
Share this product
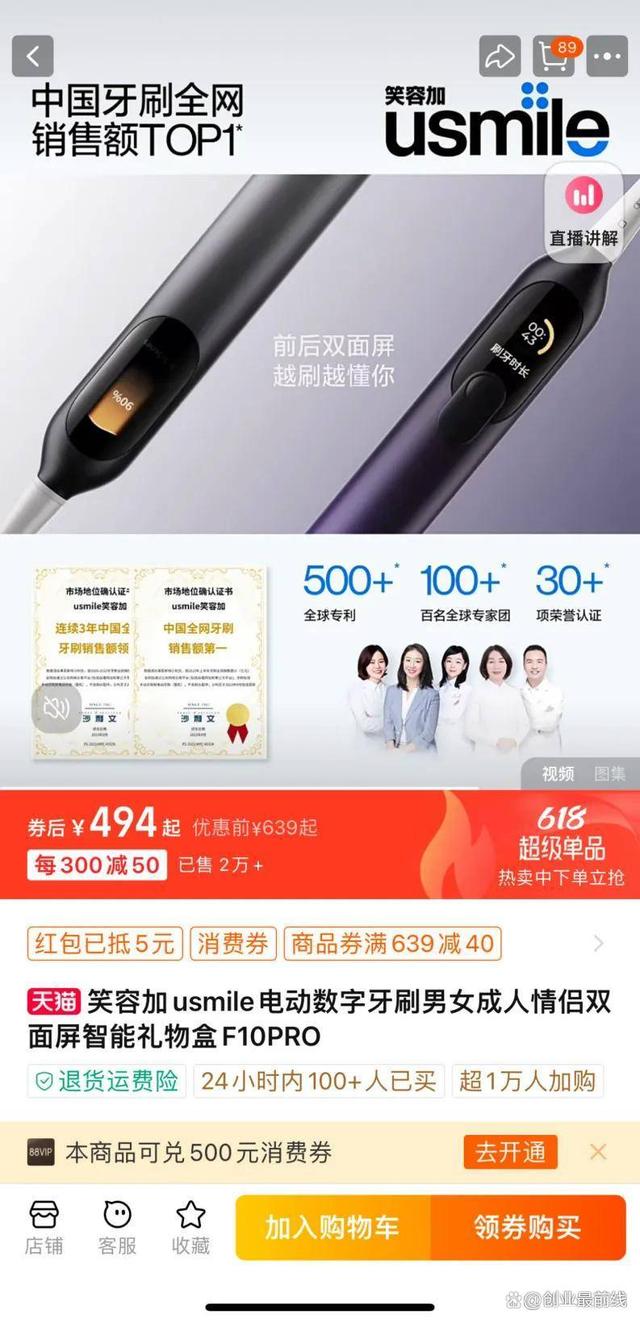coord(499,57)
